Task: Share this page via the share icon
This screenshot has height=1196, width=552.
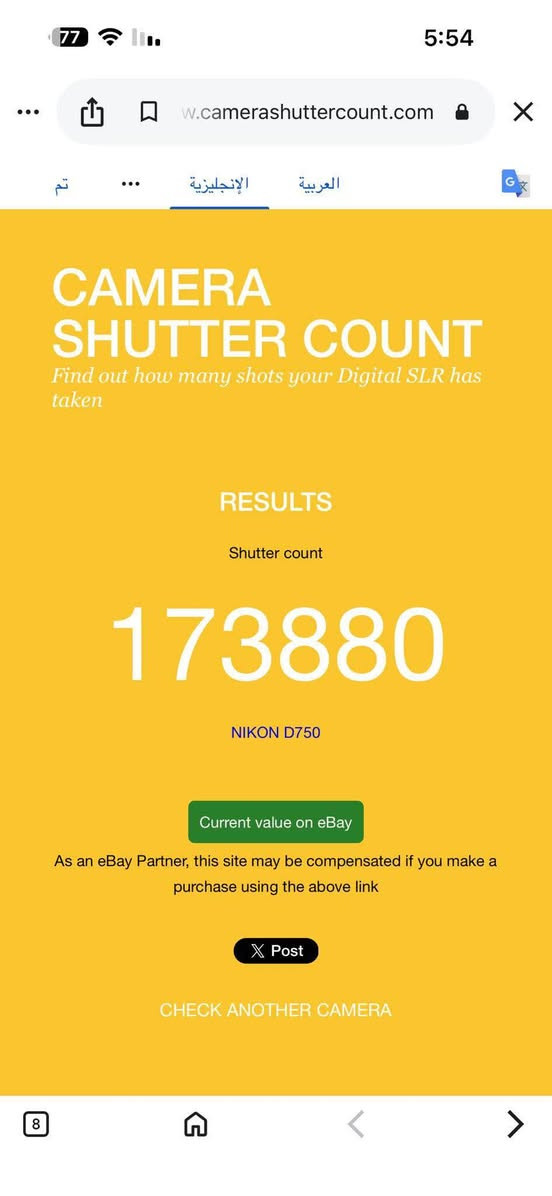Action: click(x=91, y=113)
